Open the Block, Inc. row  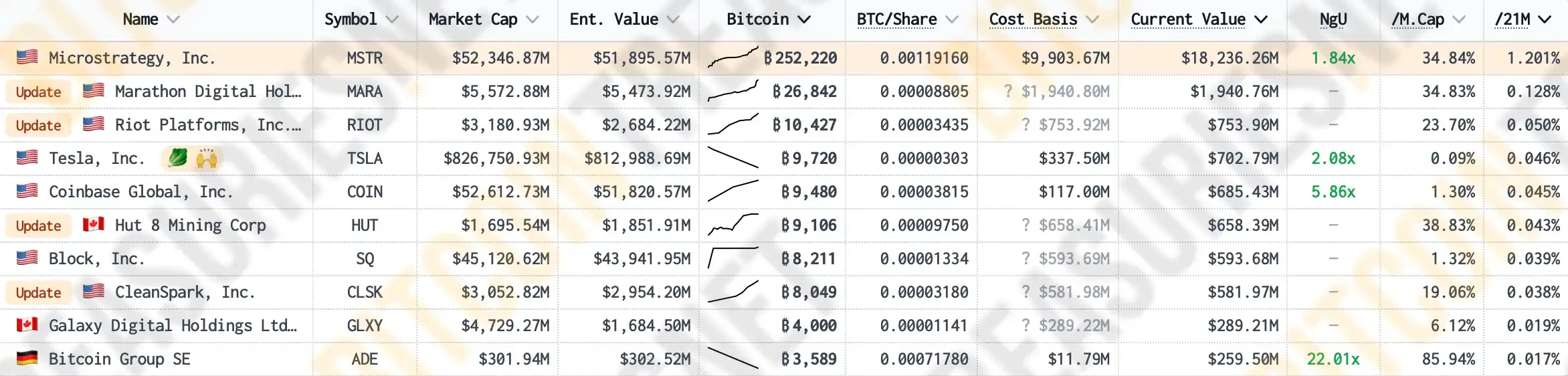coord(96,259)
